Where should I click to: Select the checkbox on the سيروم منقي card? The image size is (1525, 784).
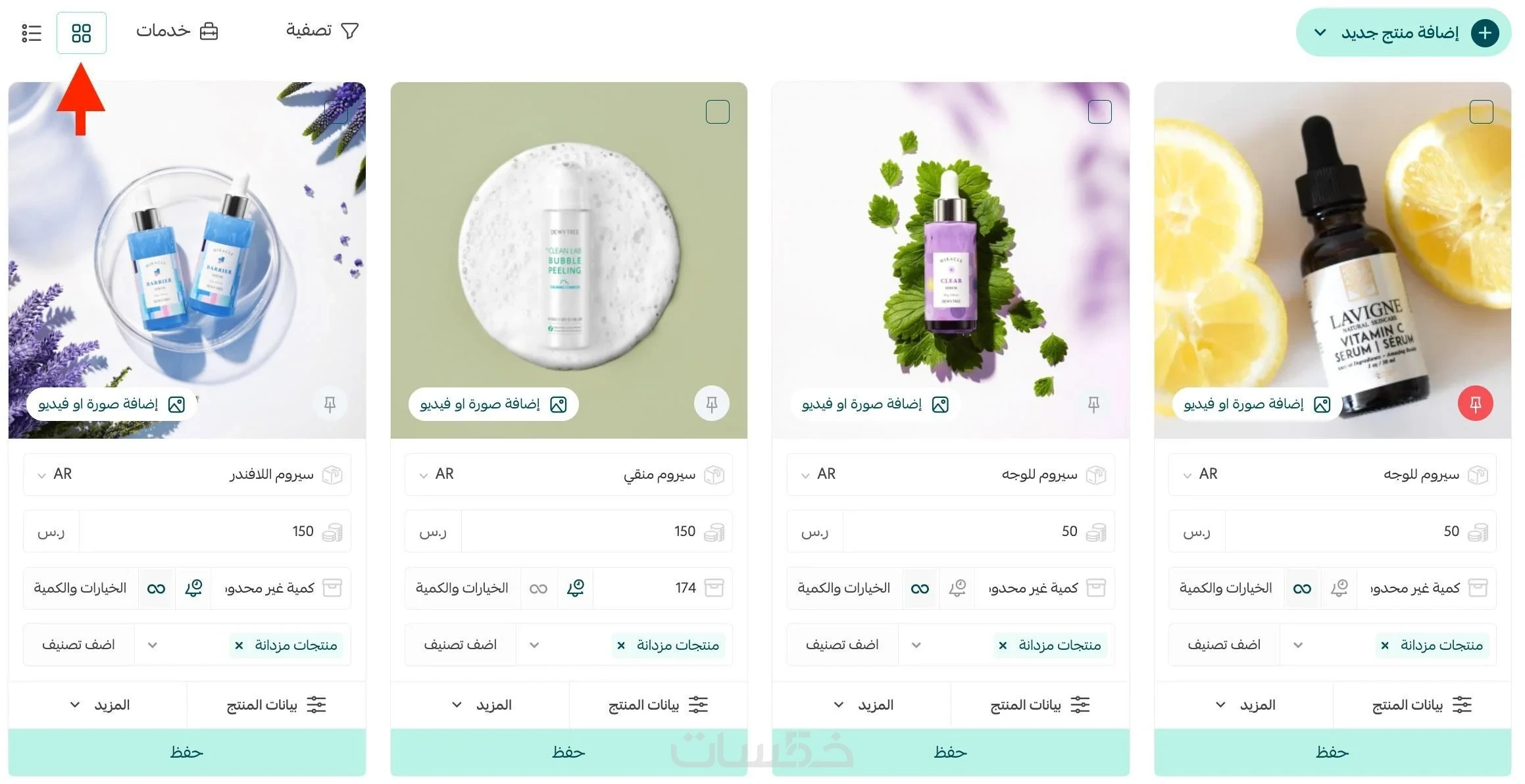tap(717, 112)
